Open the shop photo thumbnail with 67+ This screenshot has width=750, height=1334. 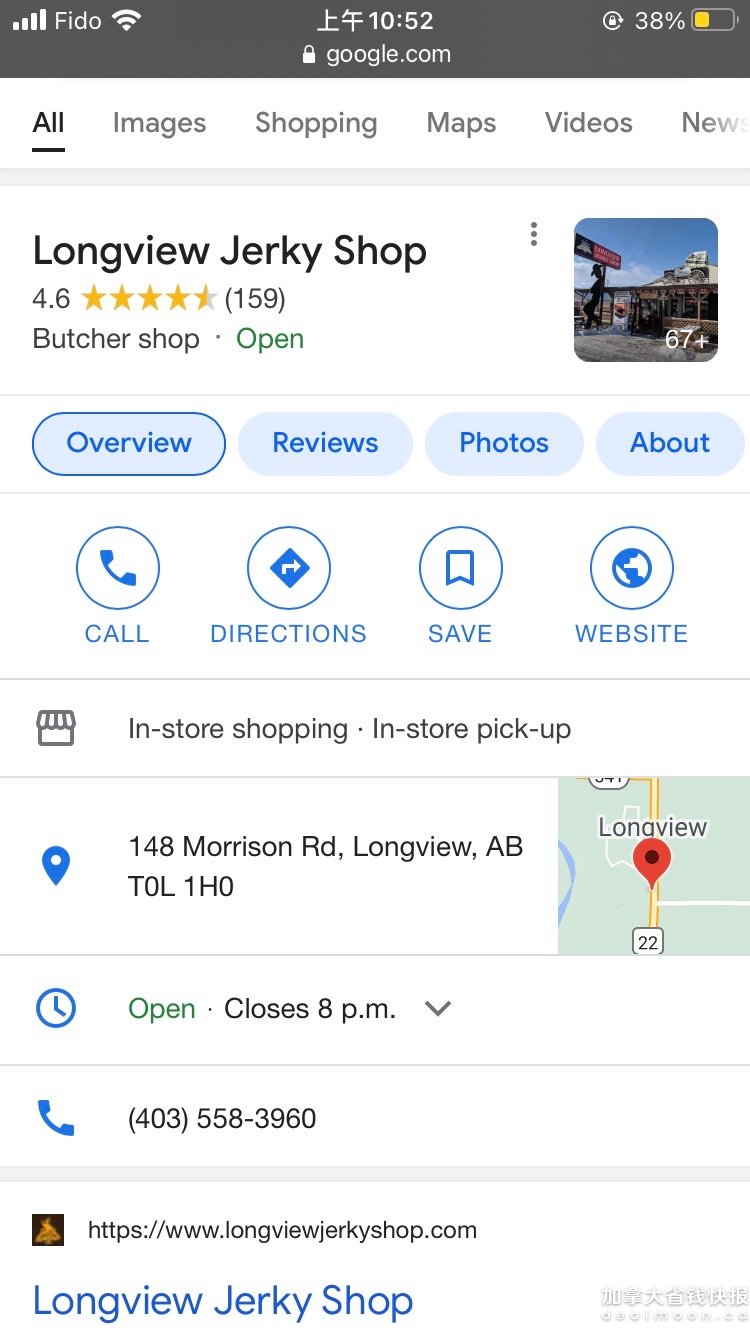646,290
